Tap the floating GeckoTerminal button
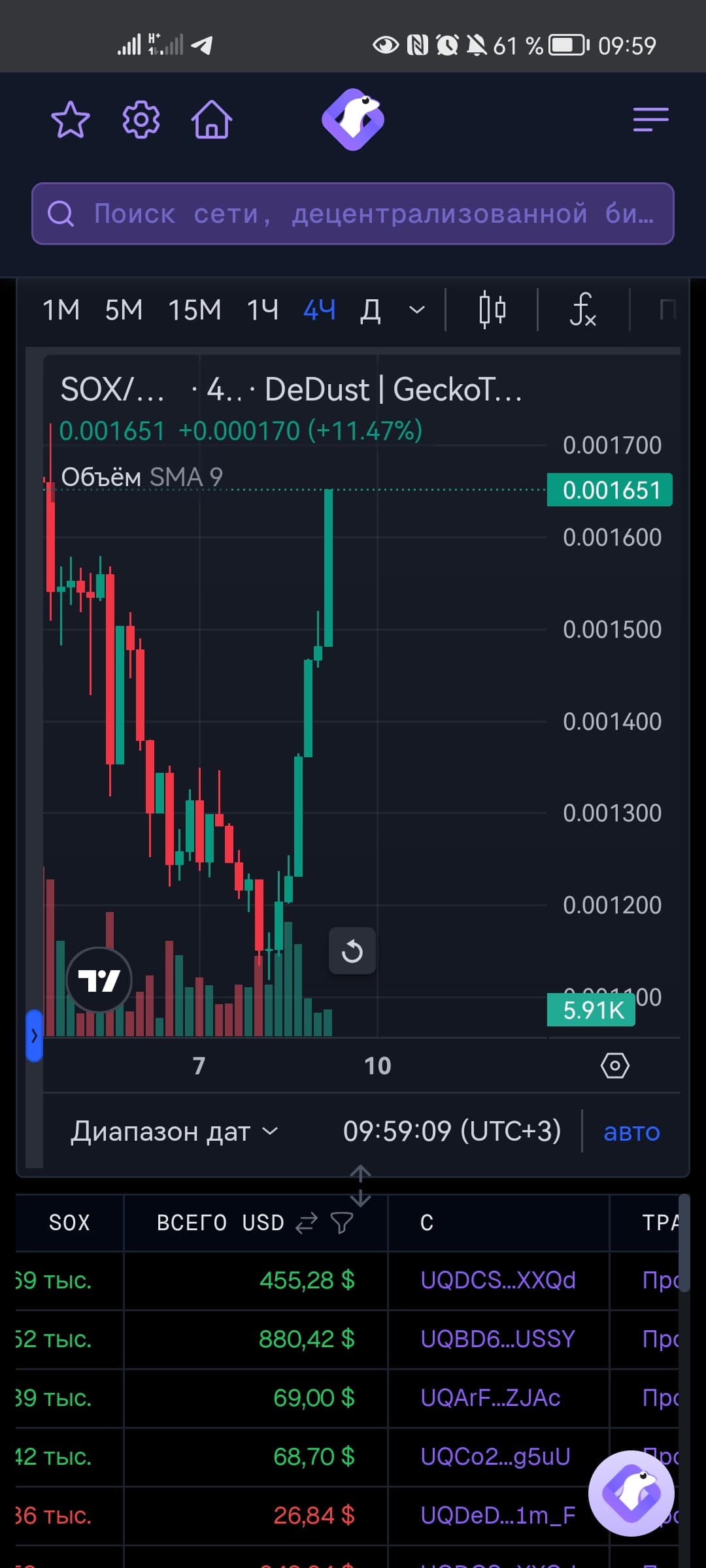 tap(631, 1494)
